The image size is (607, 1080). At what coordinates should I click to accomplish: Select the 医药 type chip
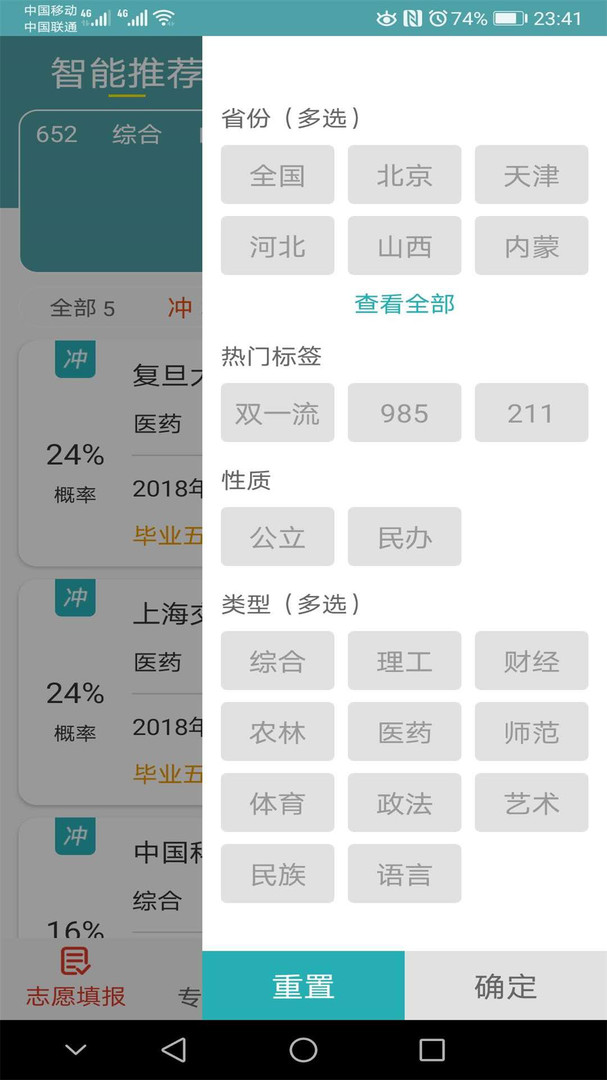[x=404, y=731]
